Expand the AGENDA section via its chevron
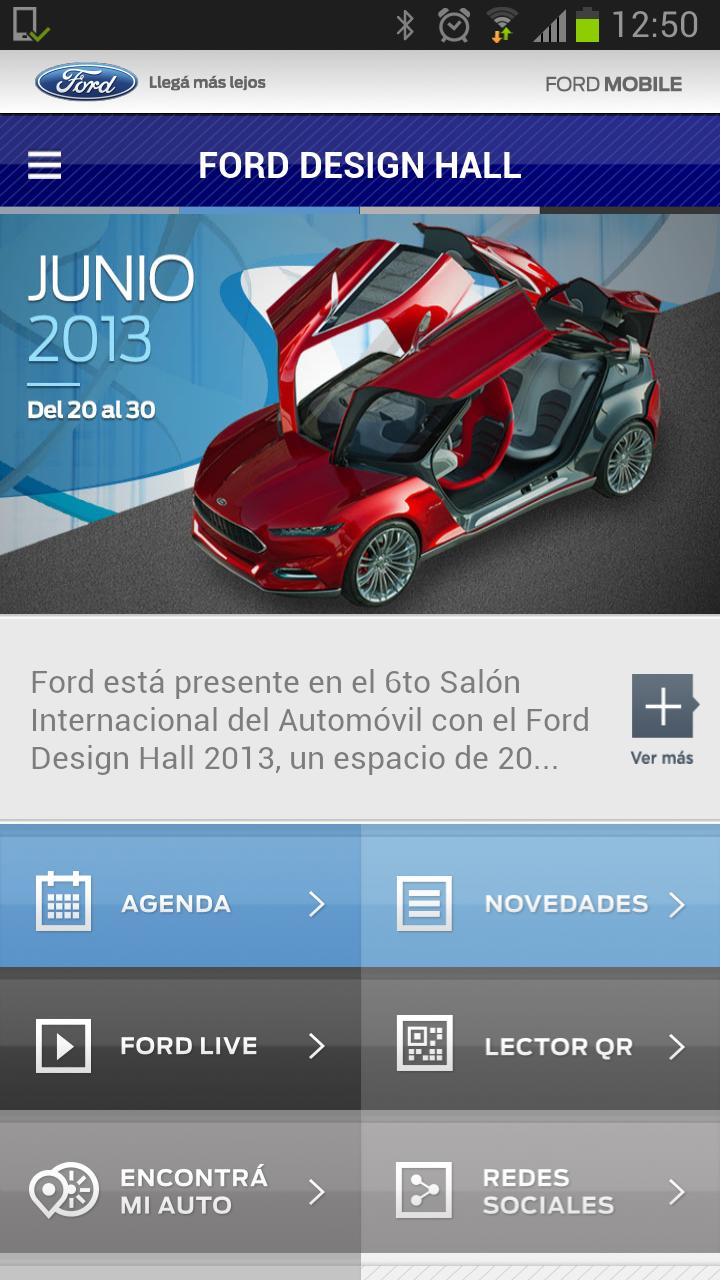 (x=316, y=902)
